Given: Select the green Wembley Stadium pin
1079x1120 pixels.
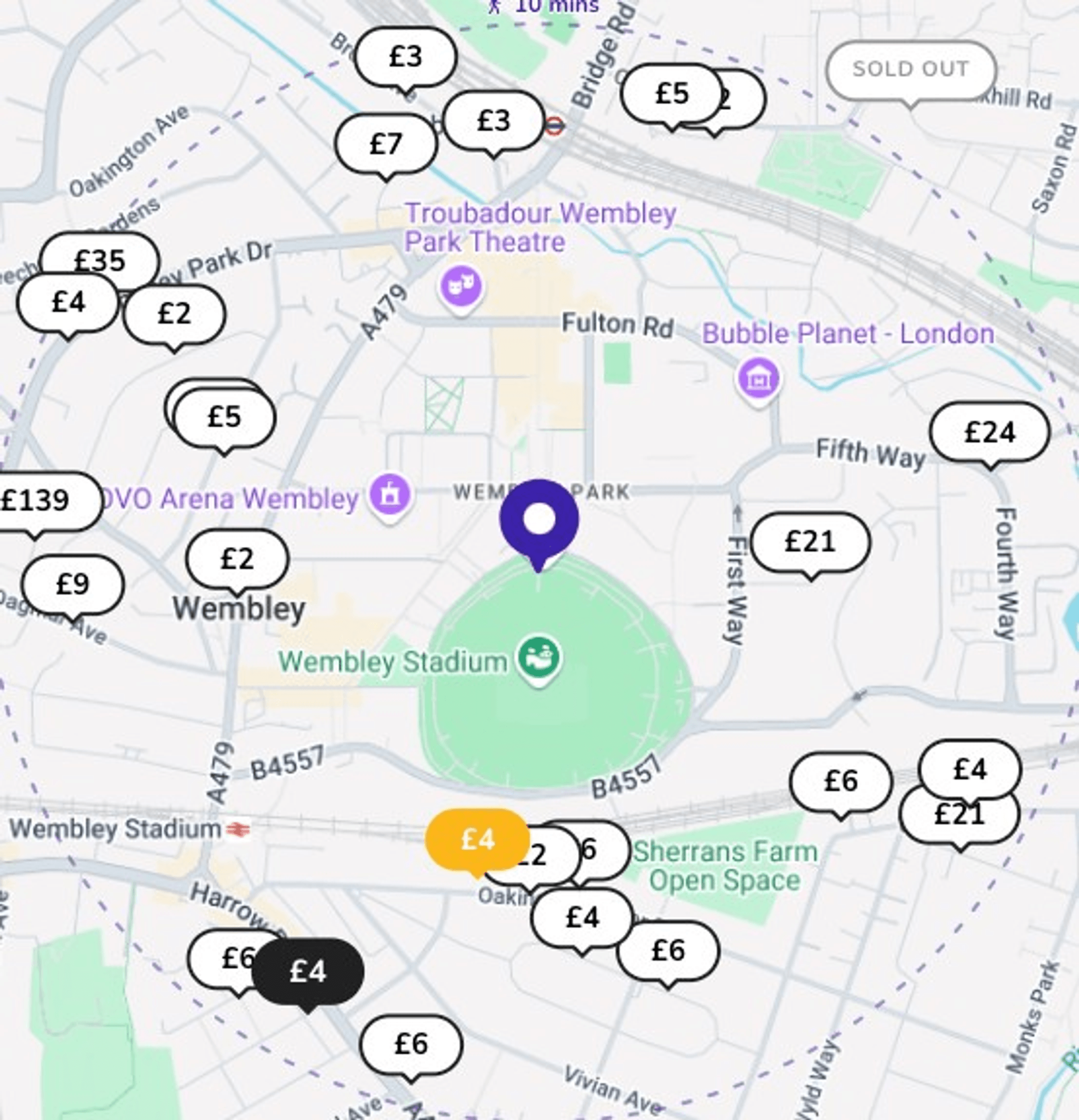Looking at the screenshot, I should point(539,658).
